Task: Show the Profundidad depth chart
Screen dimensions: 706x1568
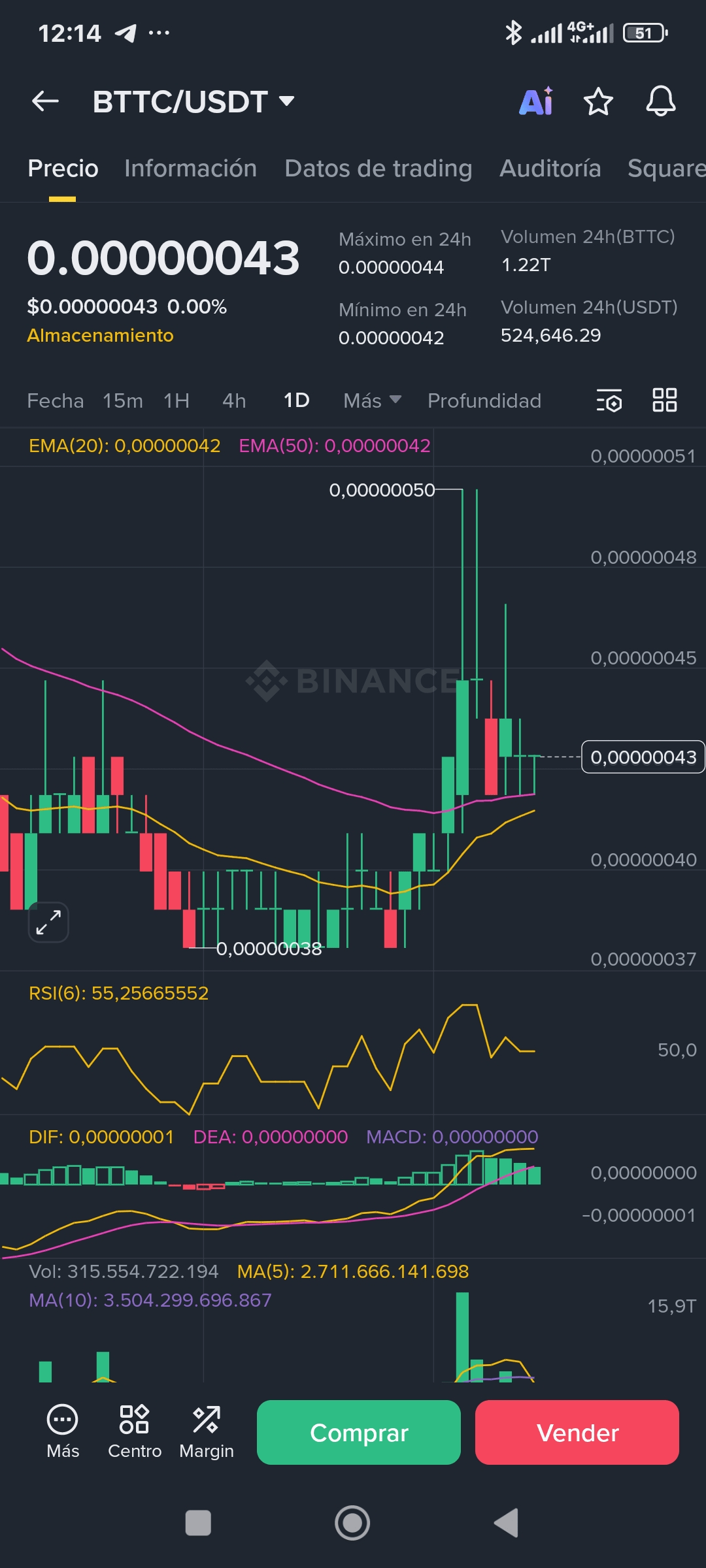Action: pyautogui.click(x=484, y=400)
